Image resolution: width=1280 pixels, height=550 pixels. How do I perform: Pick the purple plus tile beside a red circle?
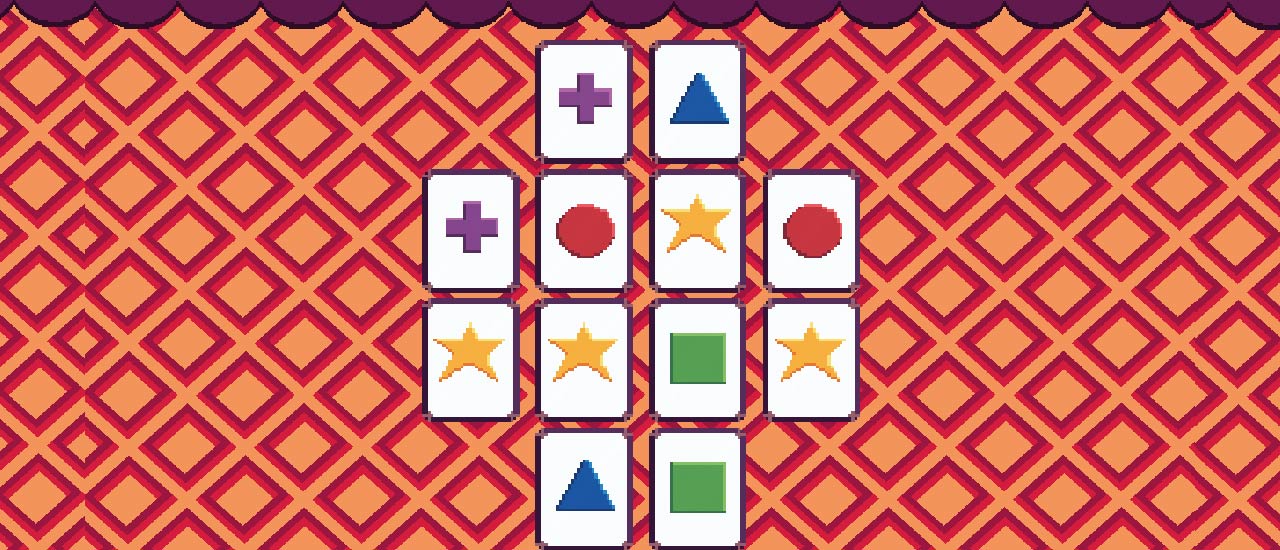click(x=471, y=229)
